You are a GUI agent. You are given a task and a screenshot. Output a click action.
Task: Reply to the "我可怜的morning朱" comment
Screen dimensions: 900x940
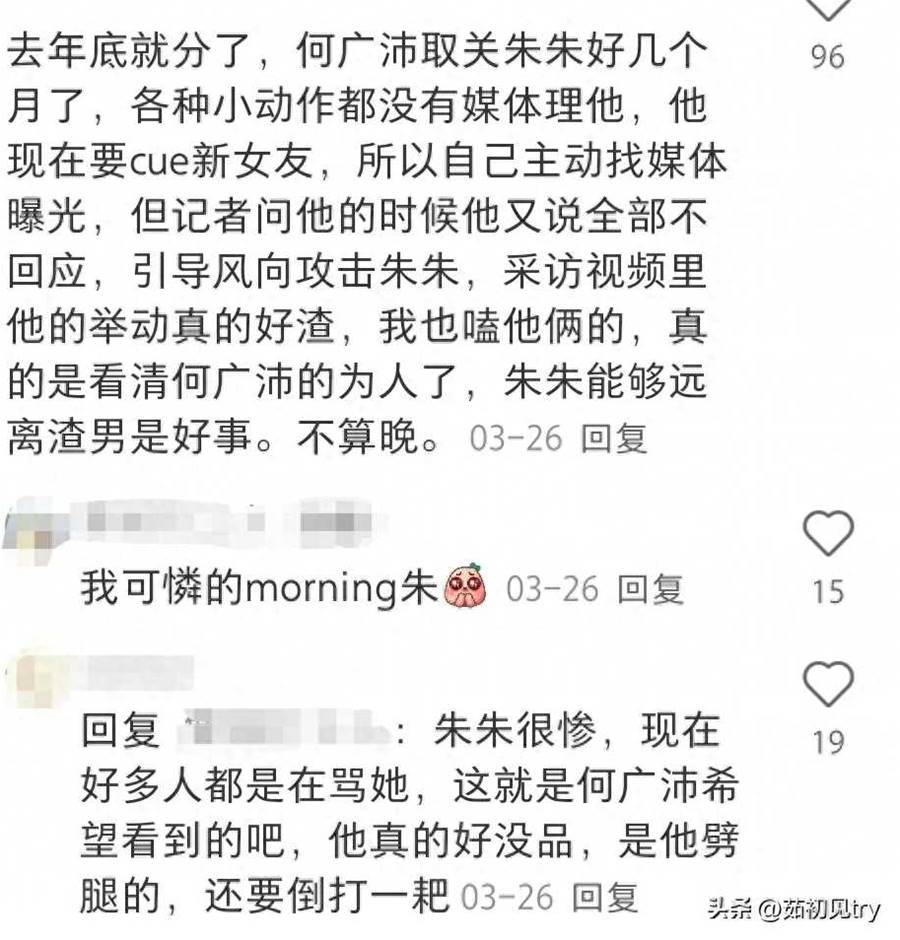(x=649, y=589)
